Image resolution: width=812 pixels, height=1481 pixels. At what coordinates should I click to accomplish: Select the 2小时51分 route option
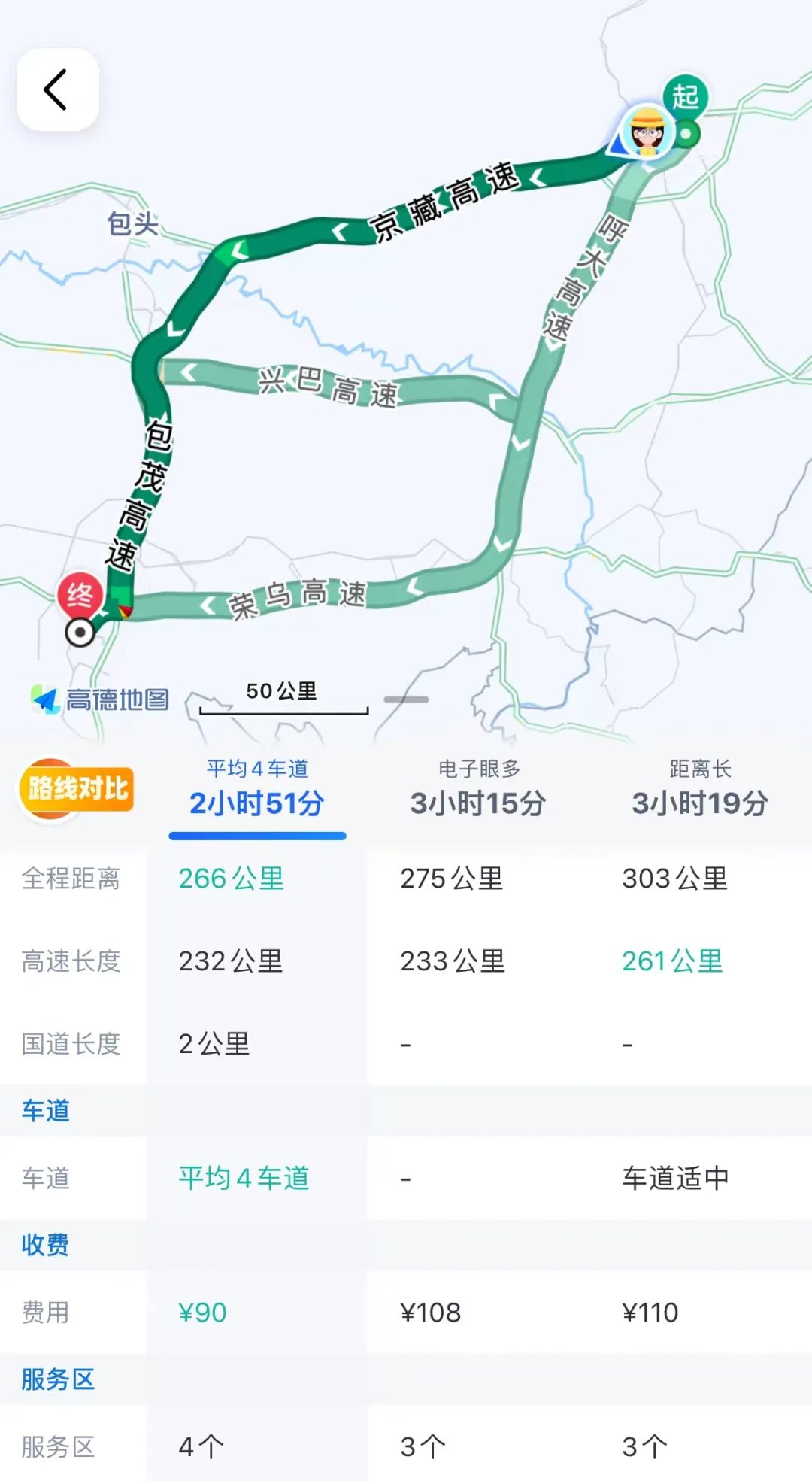pos(256,790)
